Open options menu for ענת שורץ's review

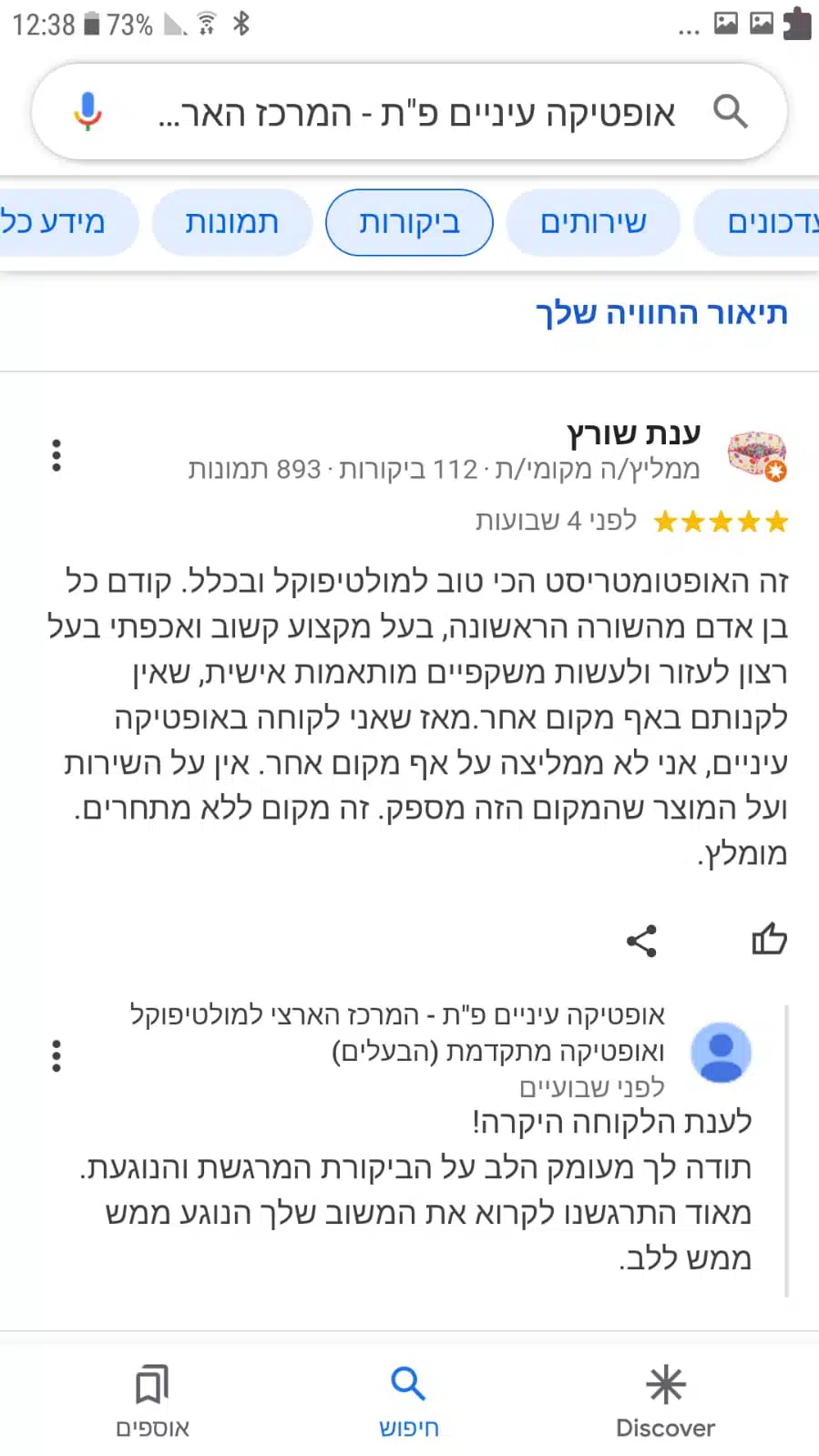point(56,454)
